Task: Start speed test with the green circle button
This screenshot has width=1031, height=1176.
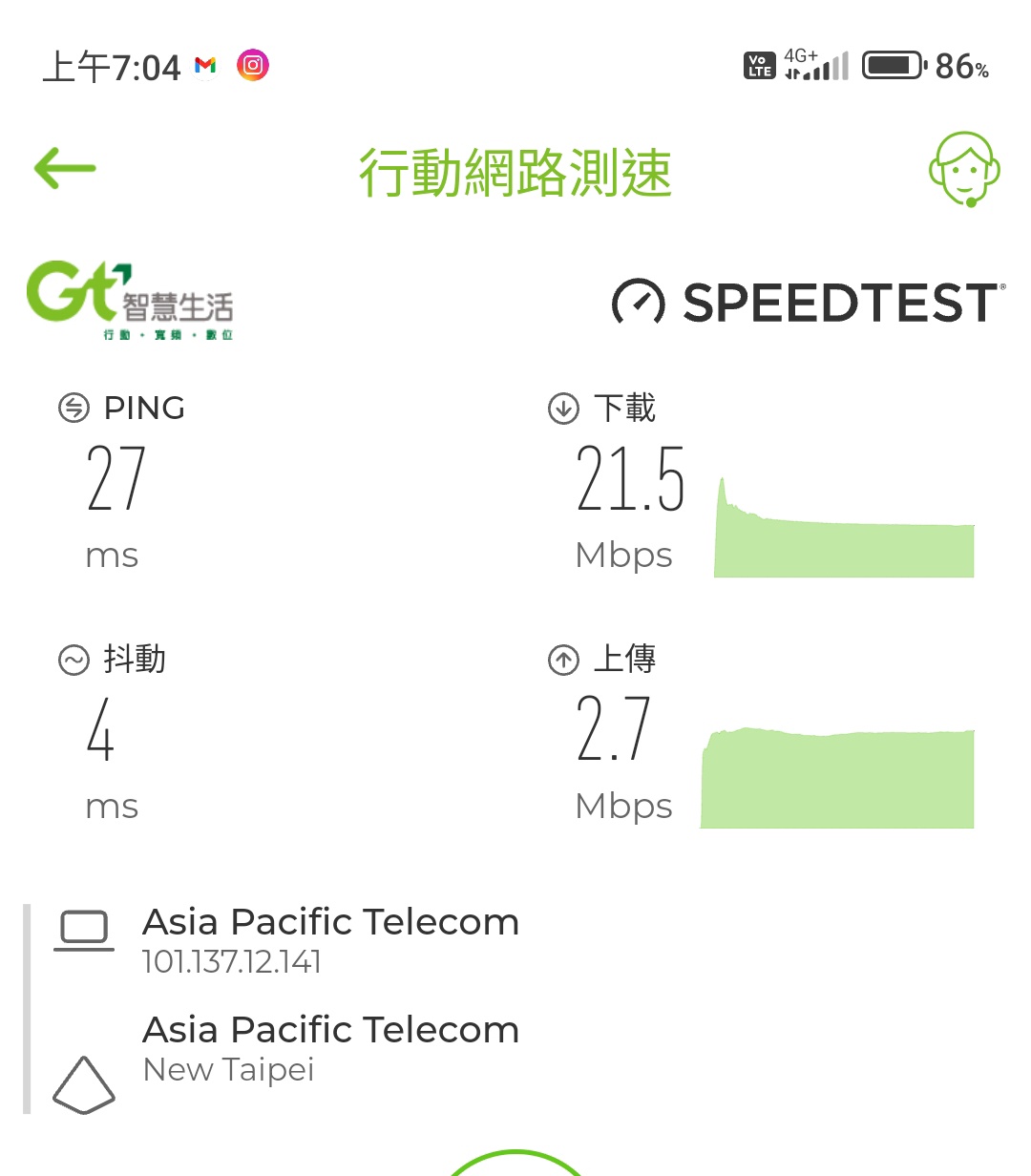Action: click(x=515, y=1165)
